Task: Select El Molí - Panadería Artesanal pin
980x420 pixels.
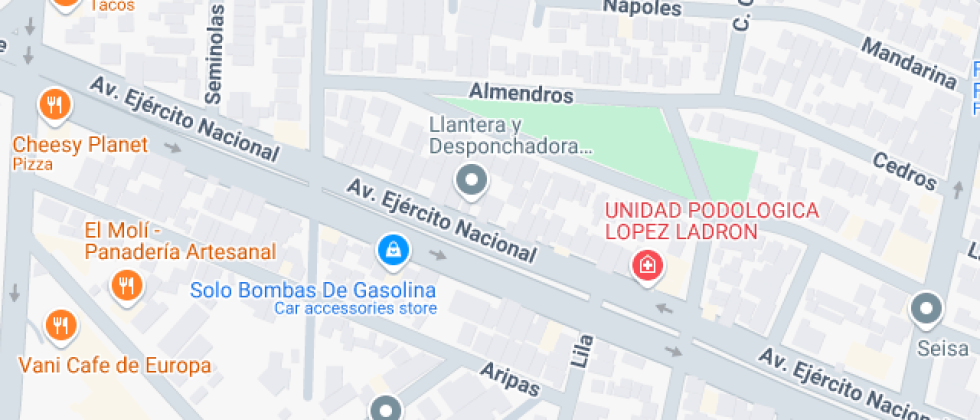Action: point(127,288)
